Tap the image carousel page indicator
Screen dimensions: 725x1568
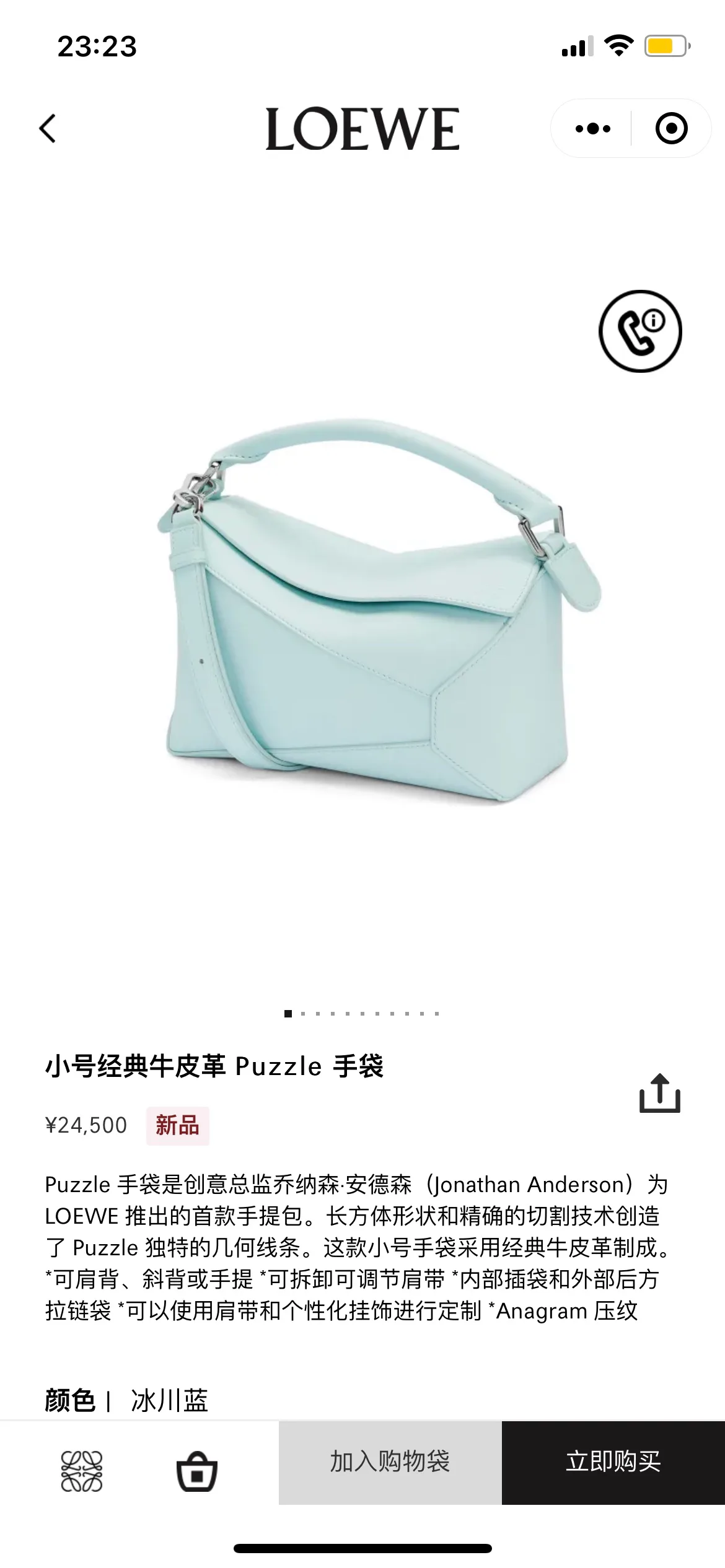362,1014
